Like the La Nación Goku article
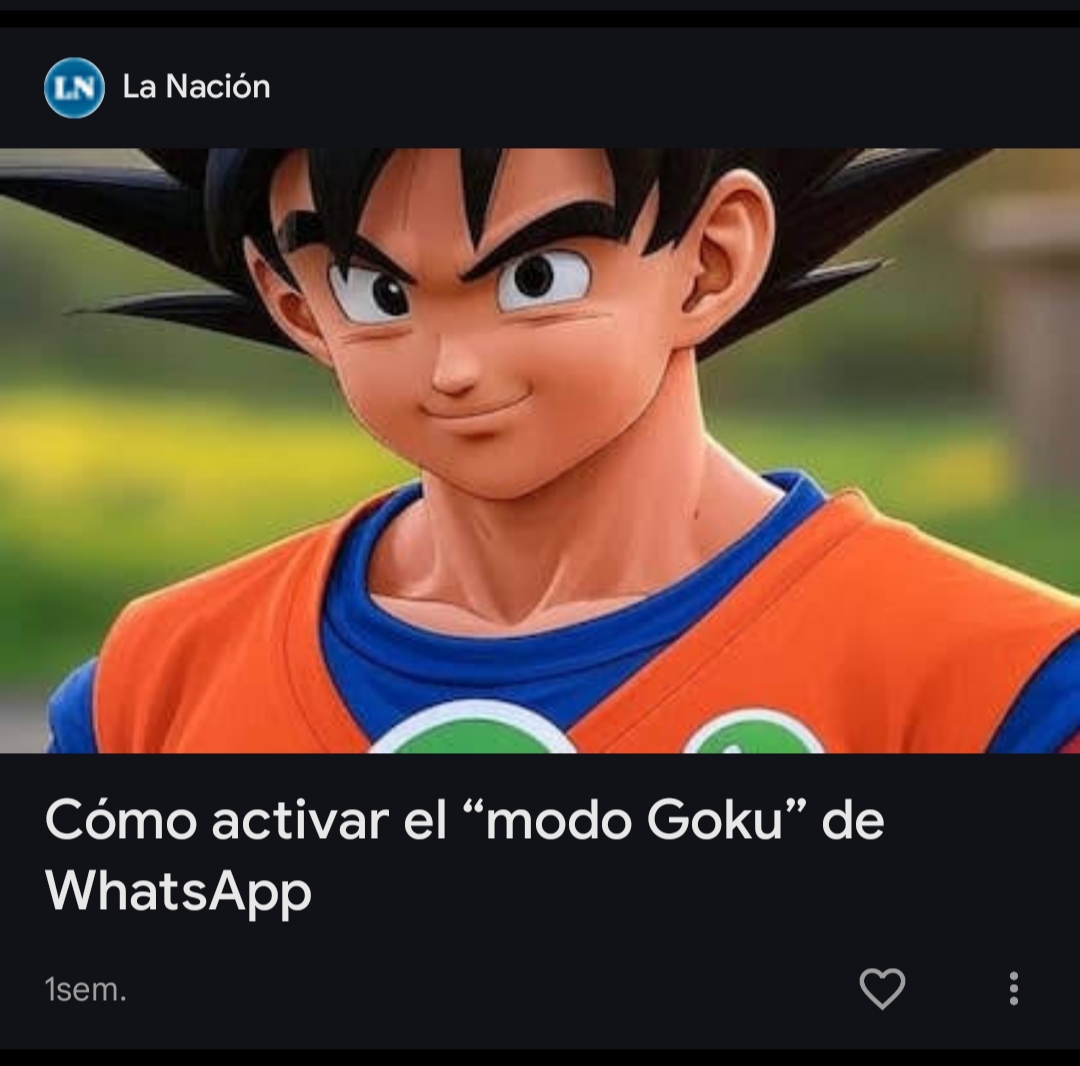The width and height of the screenshot is (1080, 1066). point(882,989)
